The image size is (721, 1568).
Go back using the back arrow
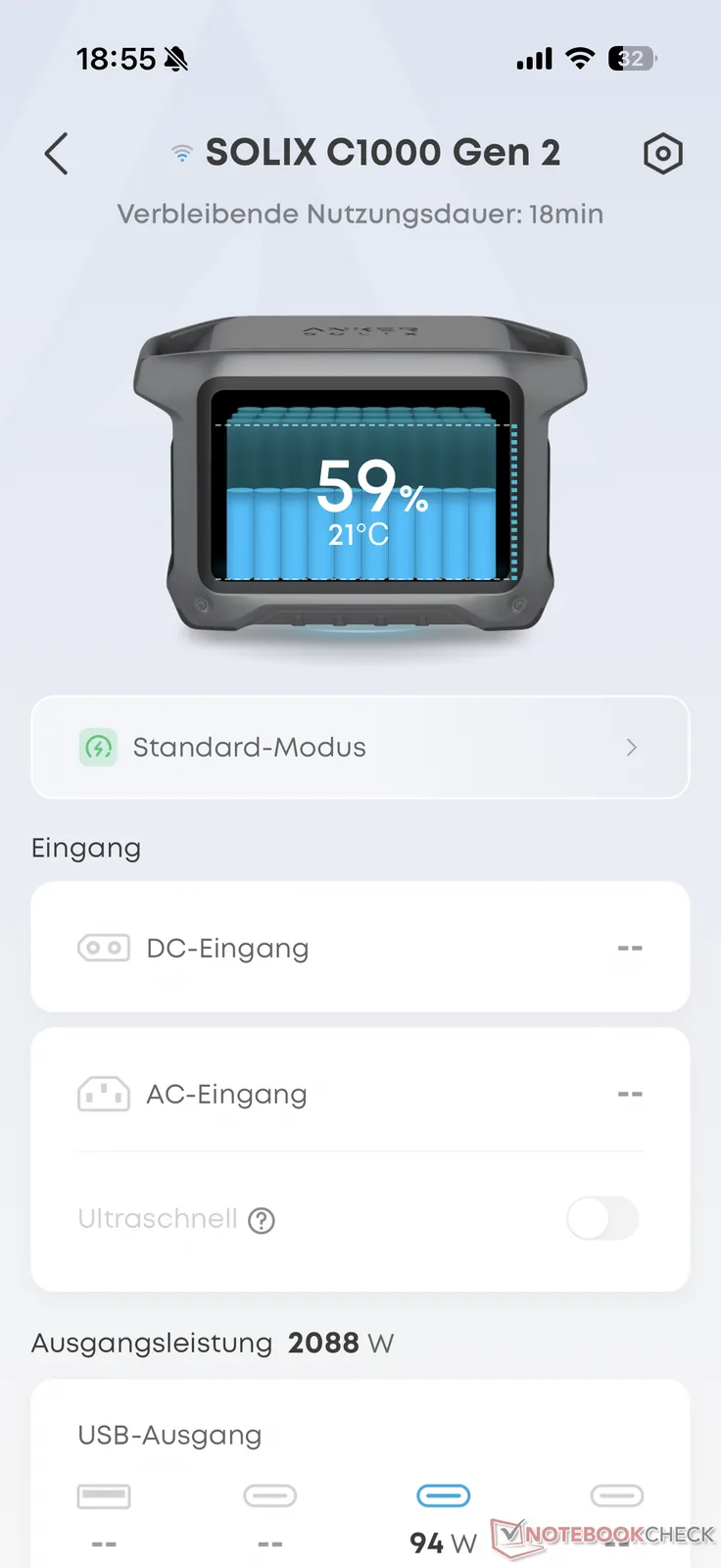(x=57, y=154)
